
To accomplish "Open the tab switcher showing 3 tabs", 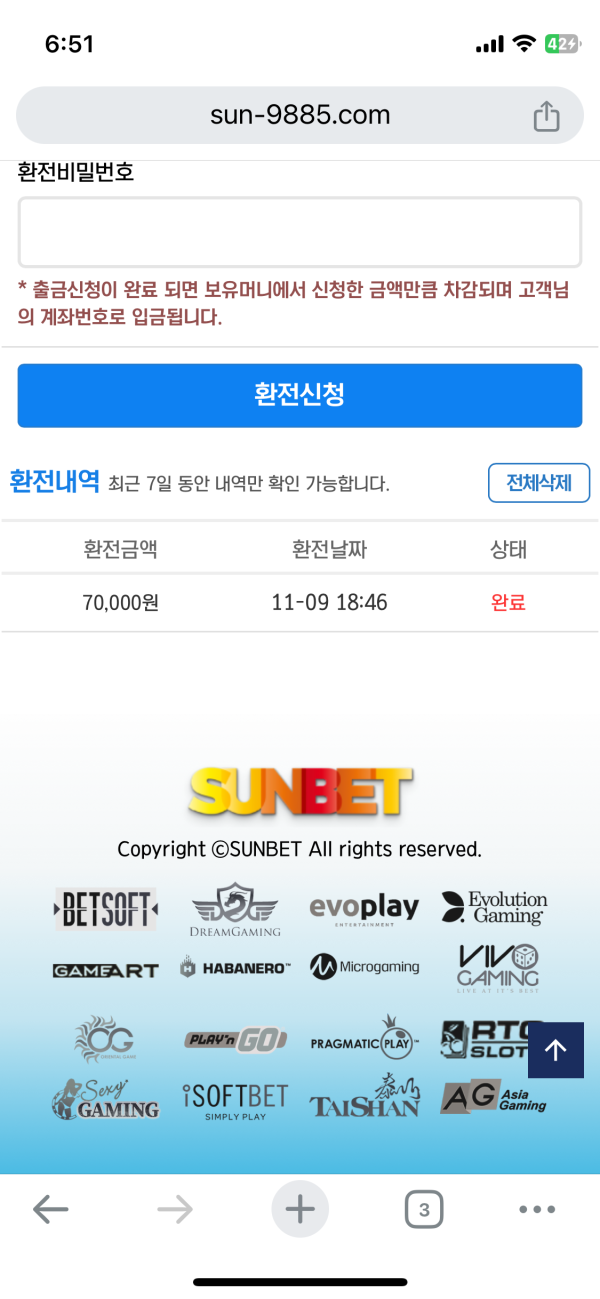I will pyautogui.click(x=424, y=1210).
